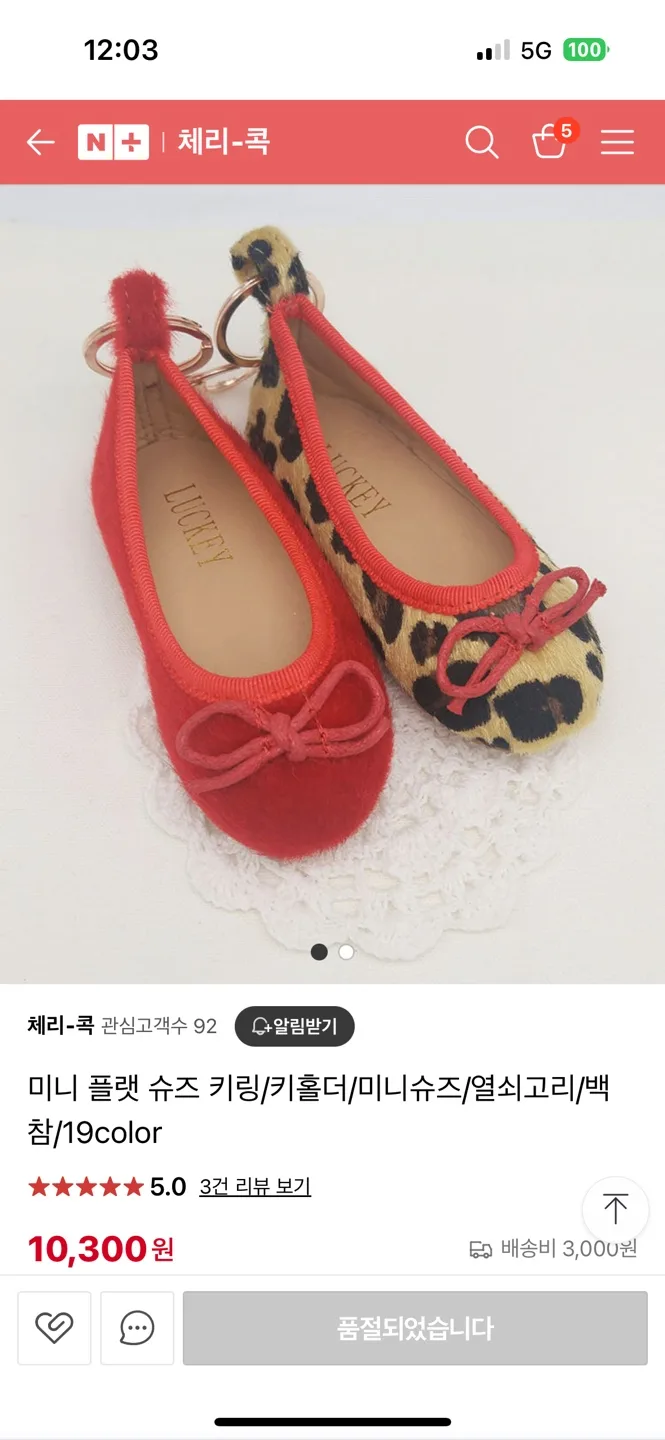Add this product to wishlist
Image resolution: width=665 pixels, height=1440 pixels.
click(54, 1328)
